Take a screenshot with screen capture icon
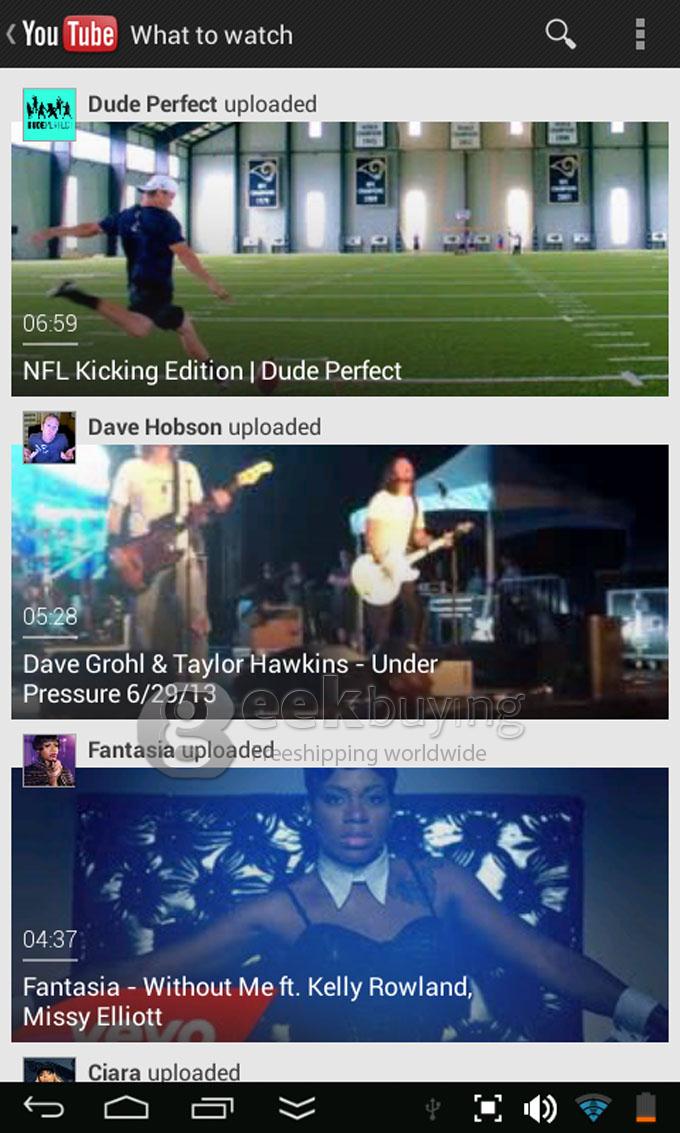The width and height of the screenshot is (680, 1133). (487, 1107)
